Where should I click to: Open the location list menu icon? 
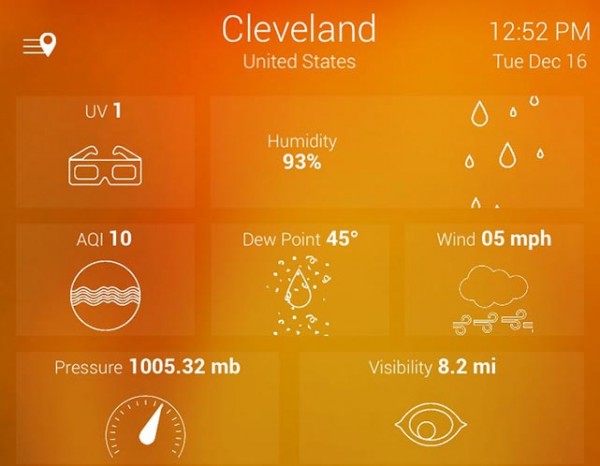[x=40, y=45]
